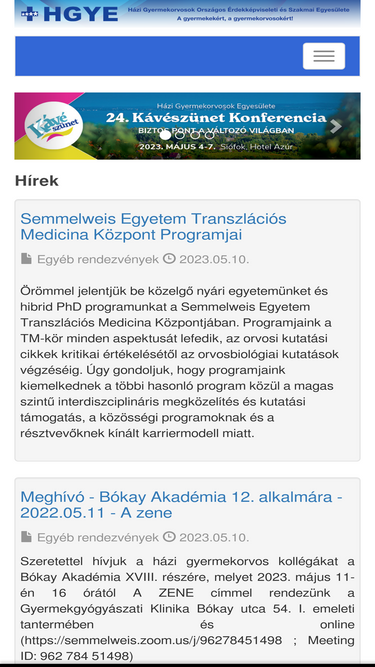The image size is (375, 667).
Task: Tap the HGYE header logo banner
Action: pyautogui.click(x=187, y=14)
